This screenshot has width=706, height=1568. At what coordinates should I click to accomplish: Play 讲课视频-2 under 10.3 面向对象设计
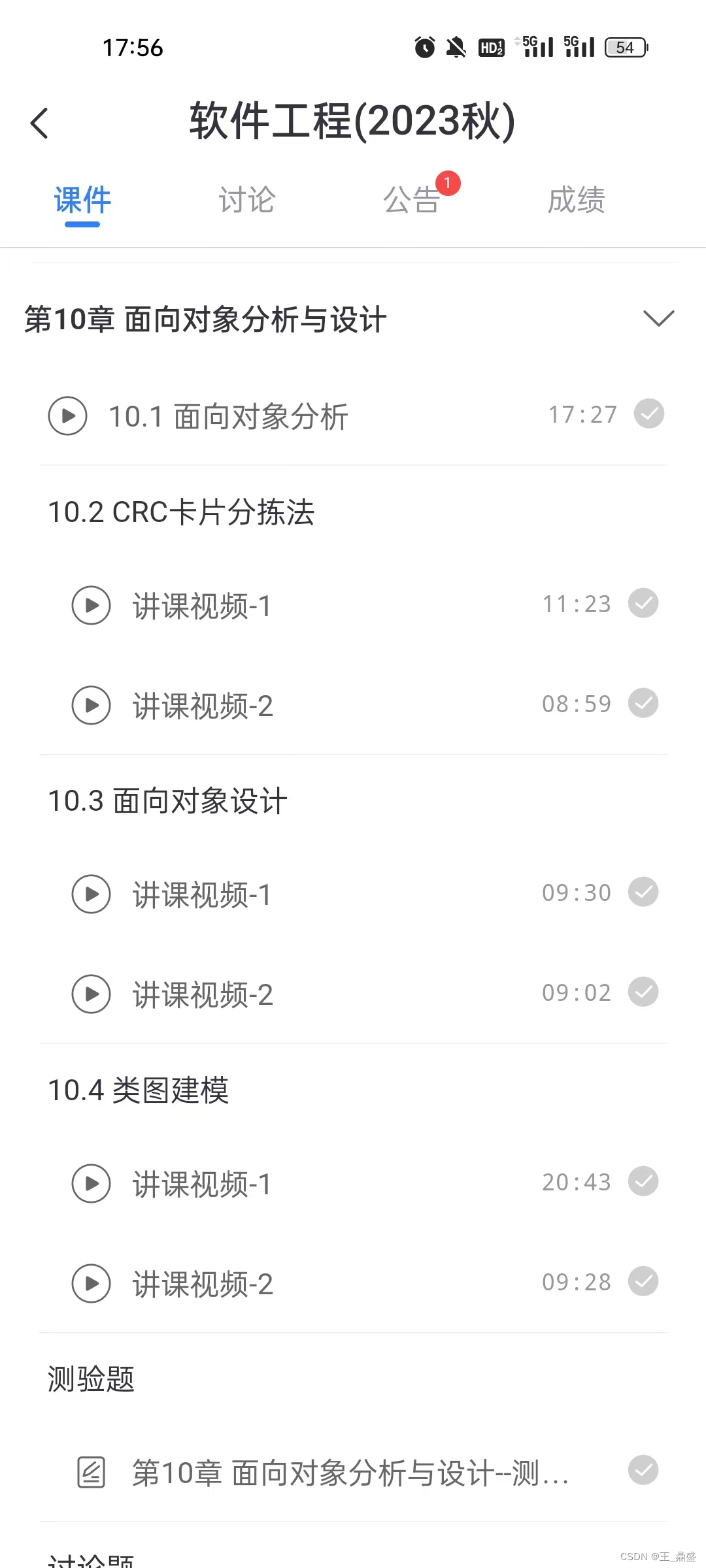(x=203, y=994)
